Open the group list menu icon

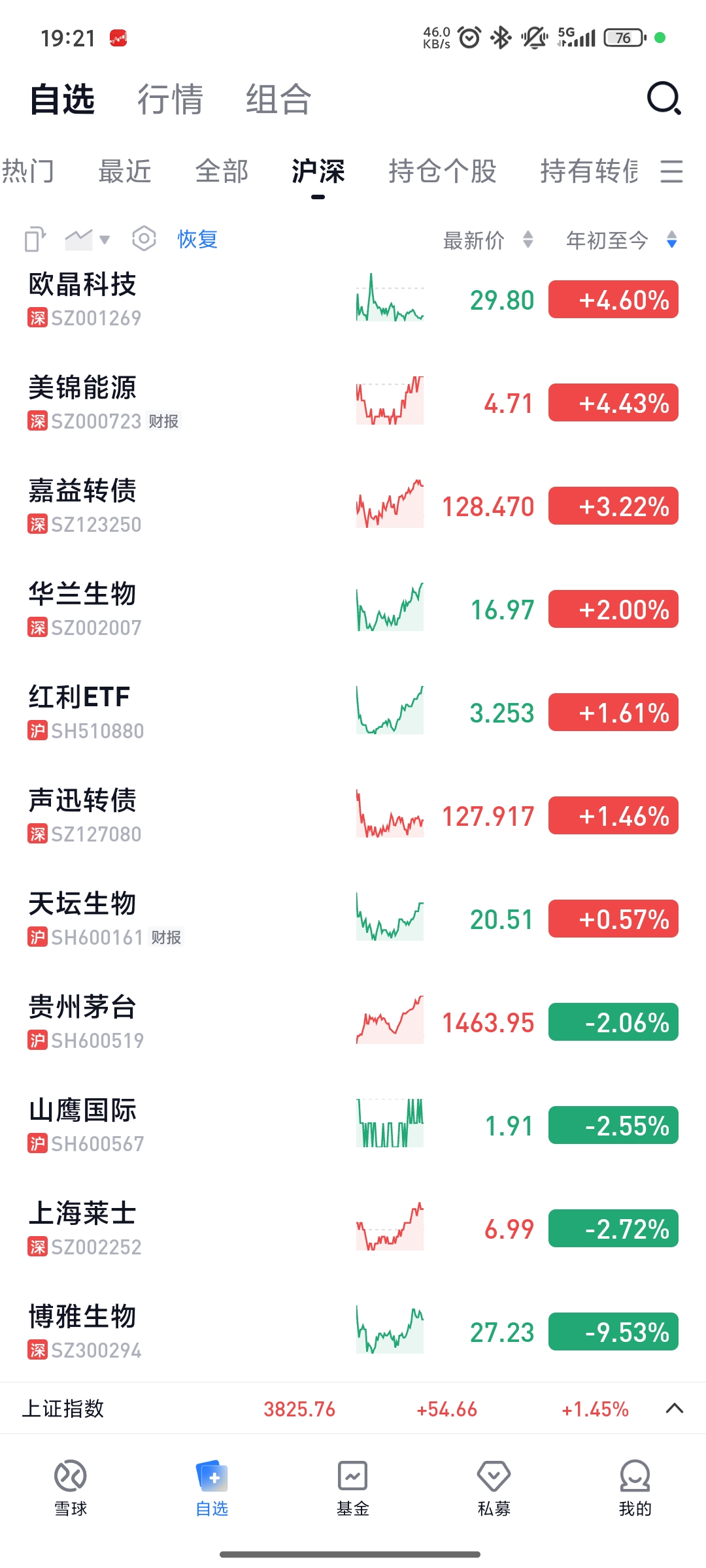[x=671, y=171]
